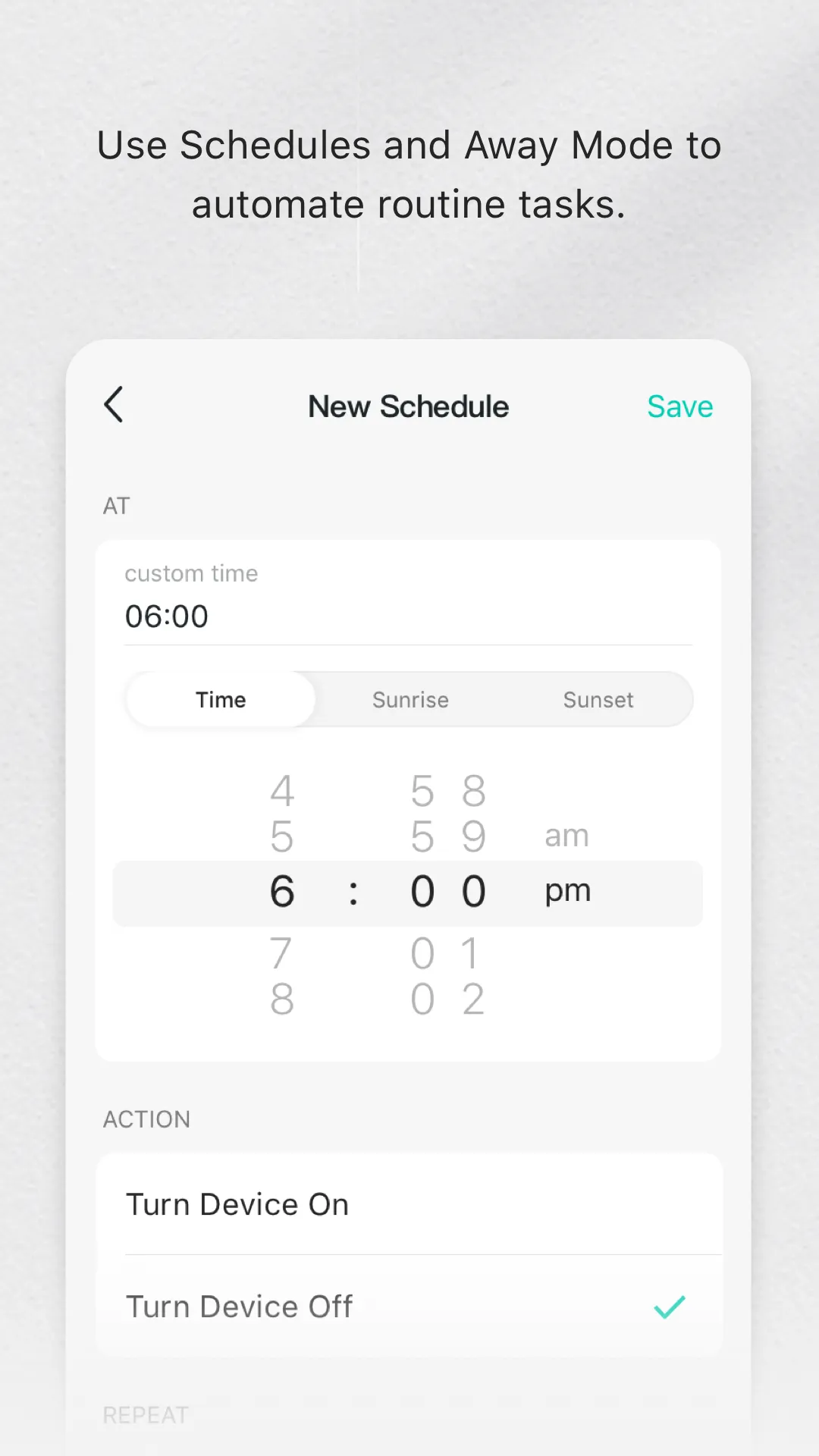Expand the REPEAT section
Image resolution: width=819 pixels, height=1456 pixels.
(x=146, y=1414)
